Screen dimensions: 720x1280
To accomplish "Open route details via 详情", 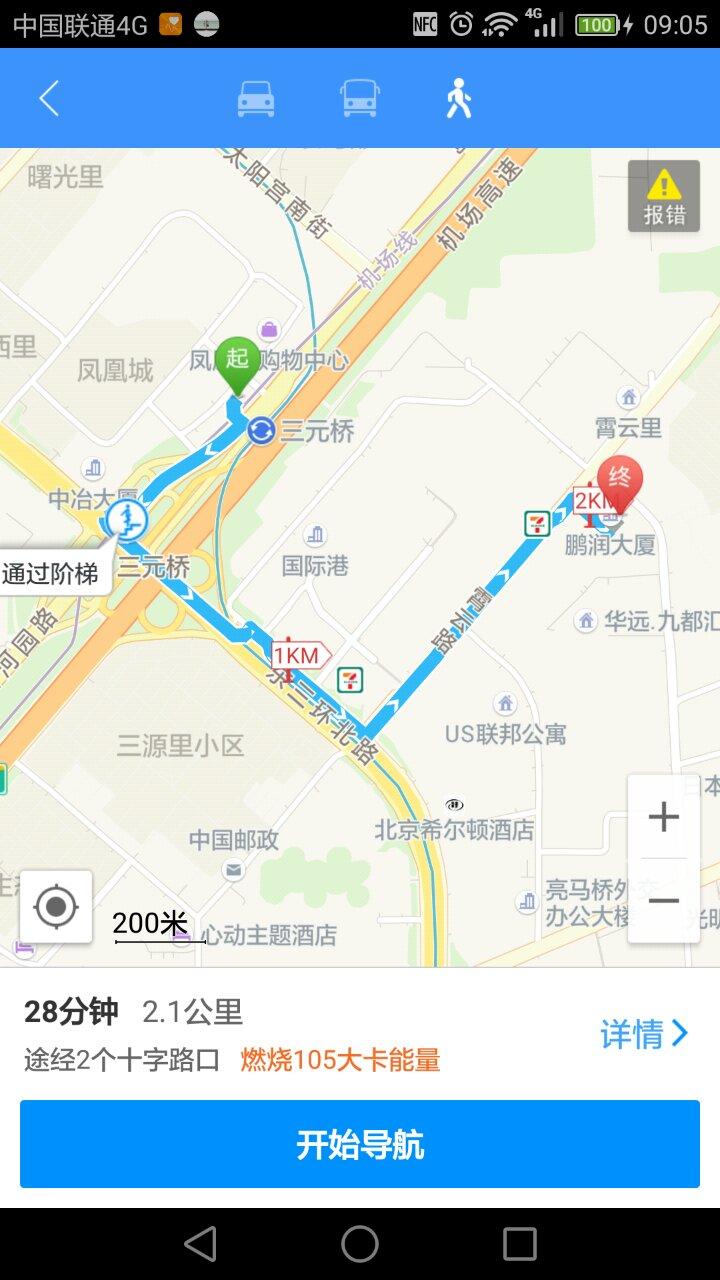I will pyautogui.click(x=645, y=1033).
